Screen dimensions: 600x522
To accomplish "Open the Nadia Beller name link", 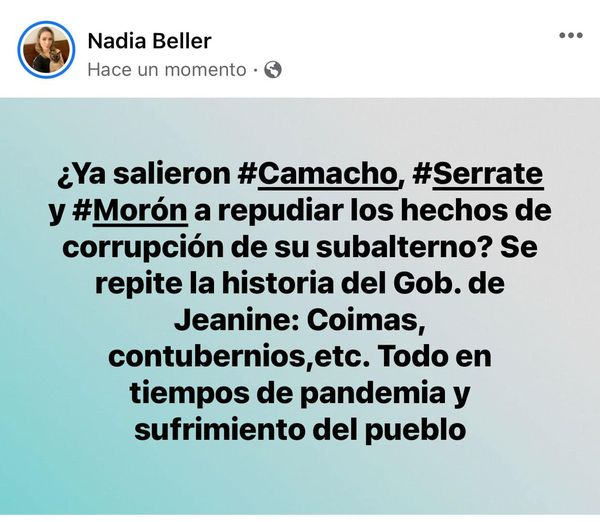I will pos(149,40).
